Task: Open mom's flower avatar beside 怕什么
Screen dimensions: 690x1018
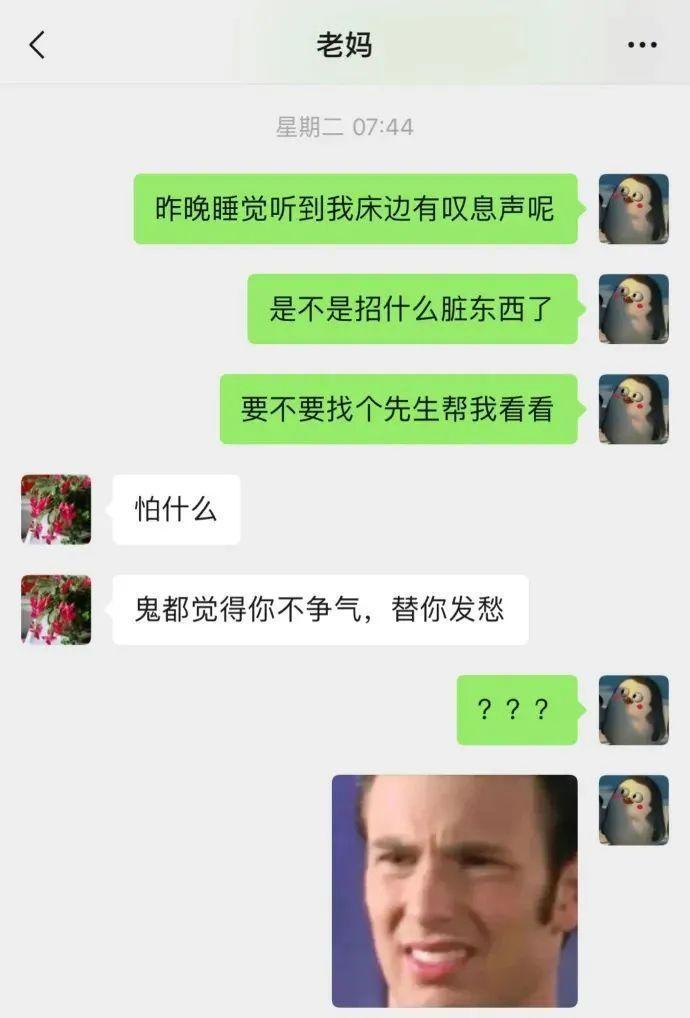Action: (x=56, y=509)
